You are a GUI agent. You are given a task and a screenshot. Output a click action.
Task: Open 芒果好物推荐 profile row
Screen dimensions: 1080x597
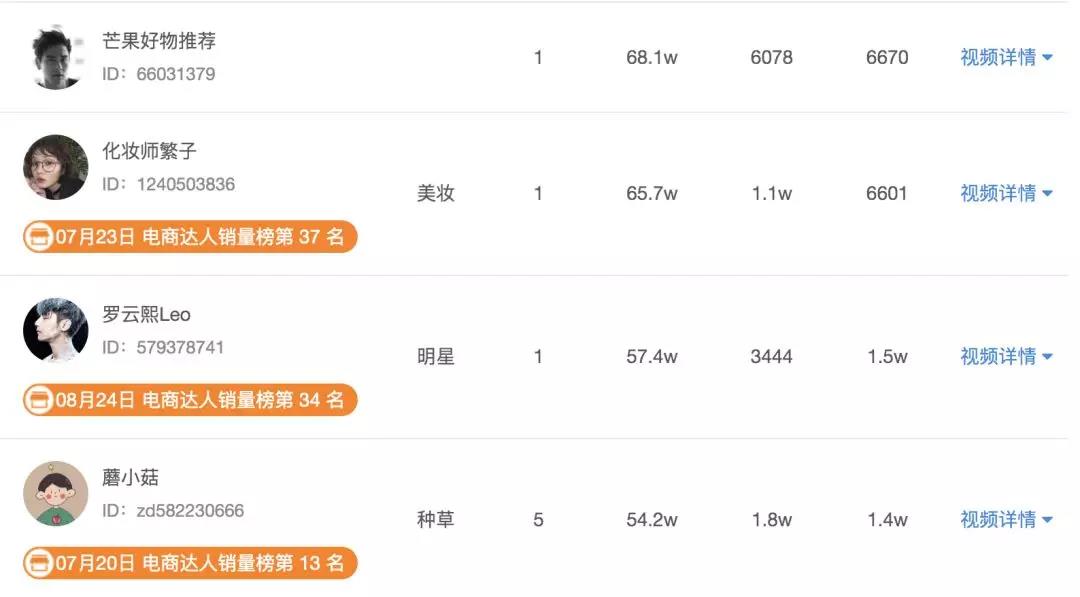(159, 42)
